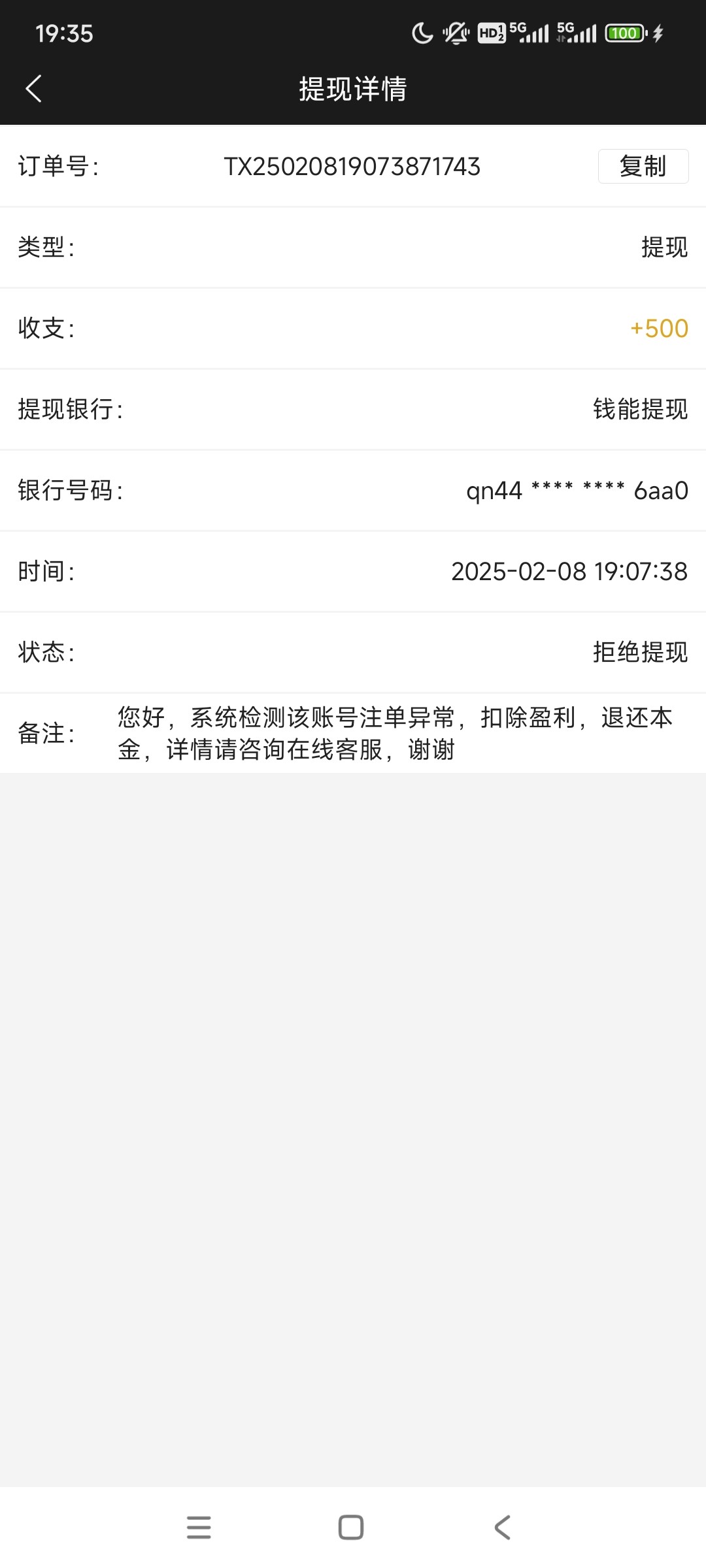Go back from the 提现详情 page
The width and height of the screenshot is (706, 1568).
[34, 89]
